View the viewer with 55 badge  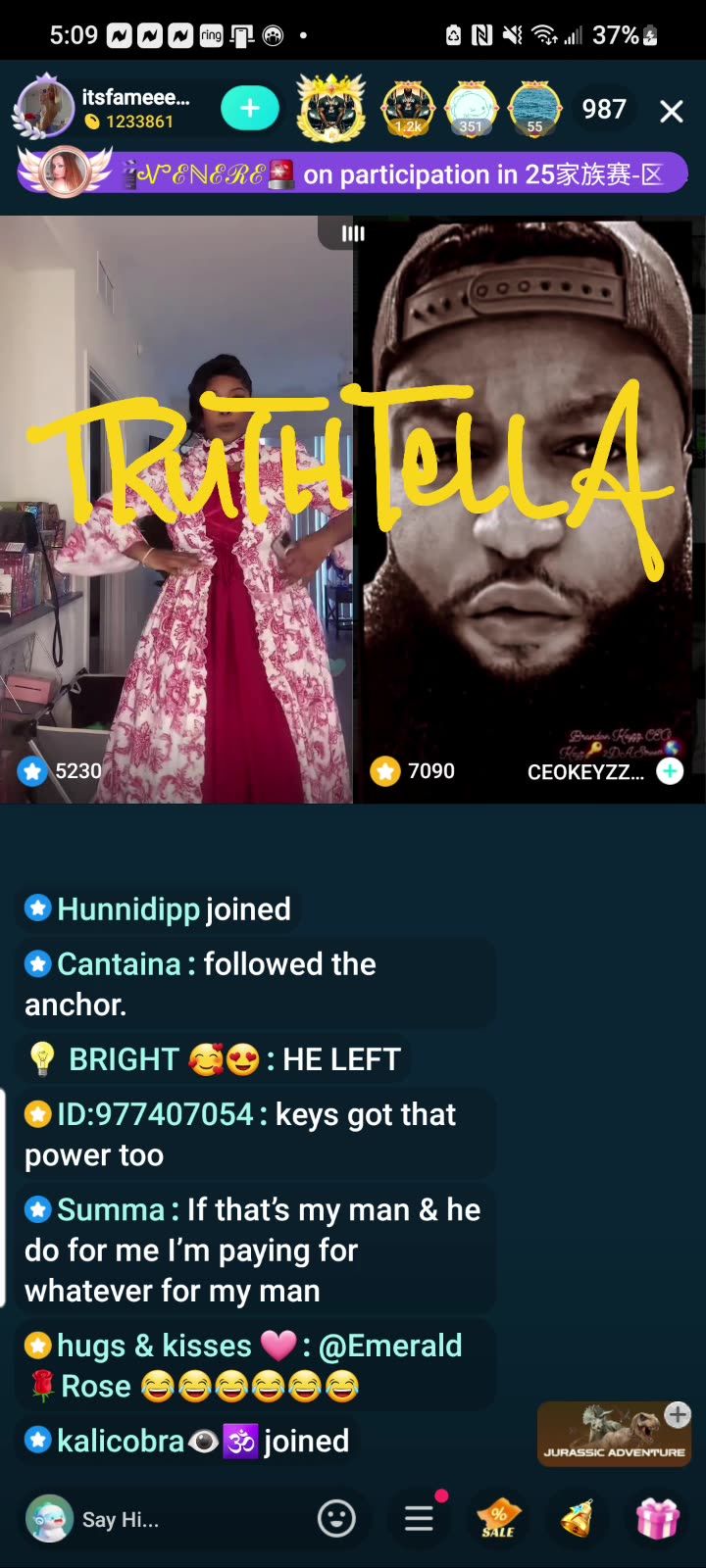534,109
